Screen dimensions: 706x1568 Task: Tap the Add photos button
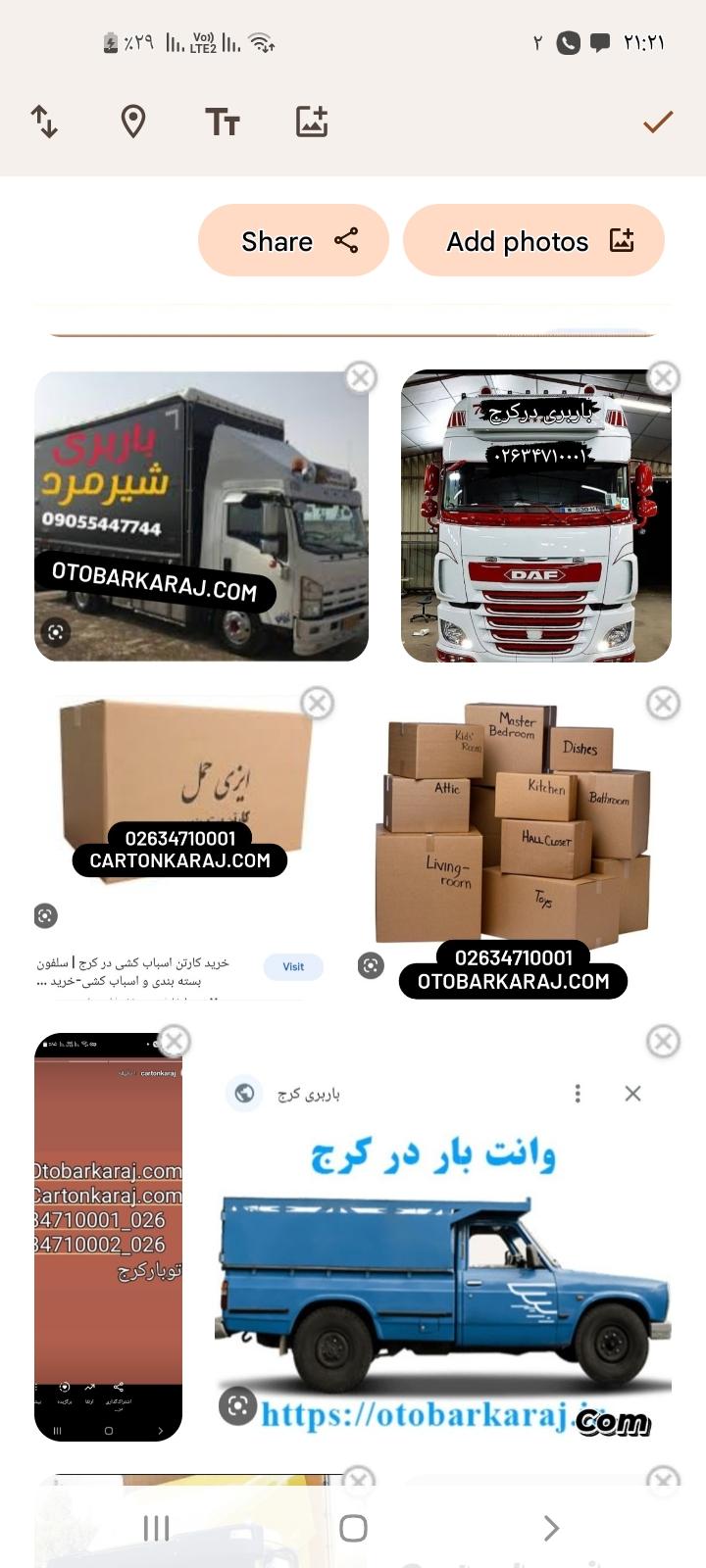coord(534,241)
